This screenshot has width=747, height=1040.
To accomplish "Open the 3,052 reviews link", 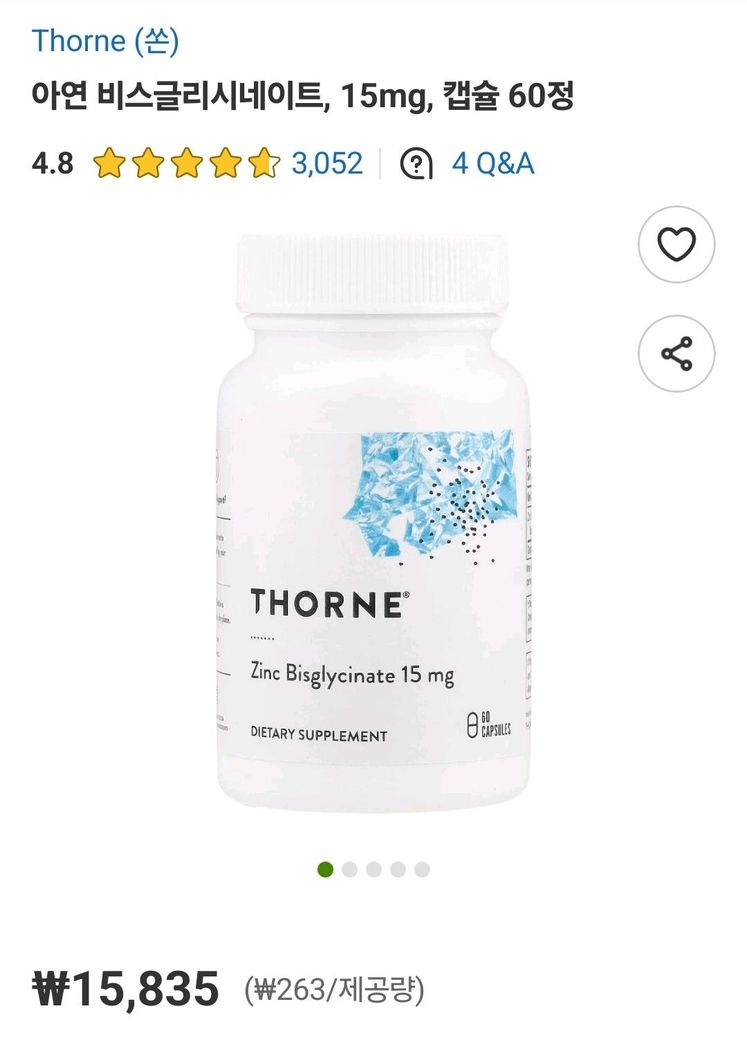I will (326, 163).
